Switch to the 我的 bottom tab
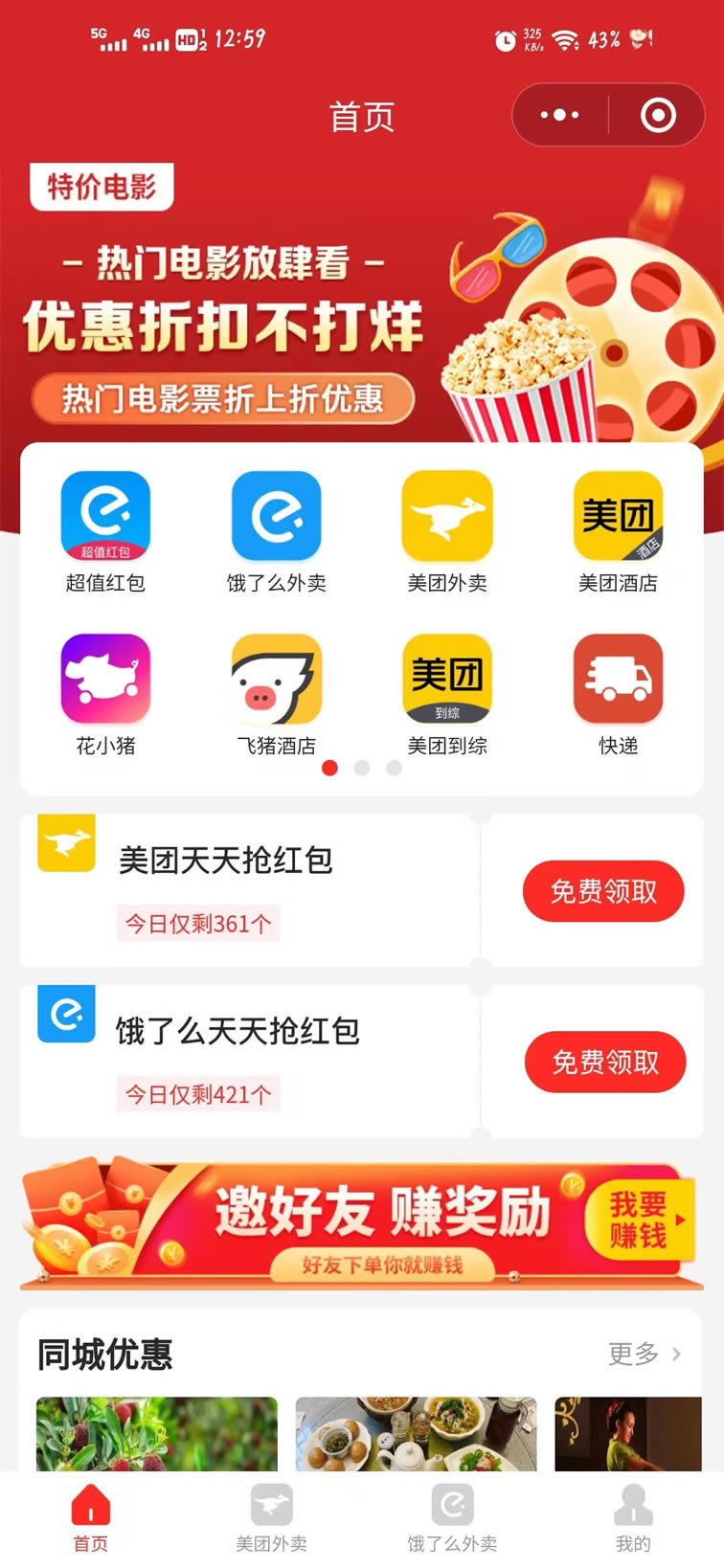Viewport: 724px width, 1568px height. pos(633,1518)
